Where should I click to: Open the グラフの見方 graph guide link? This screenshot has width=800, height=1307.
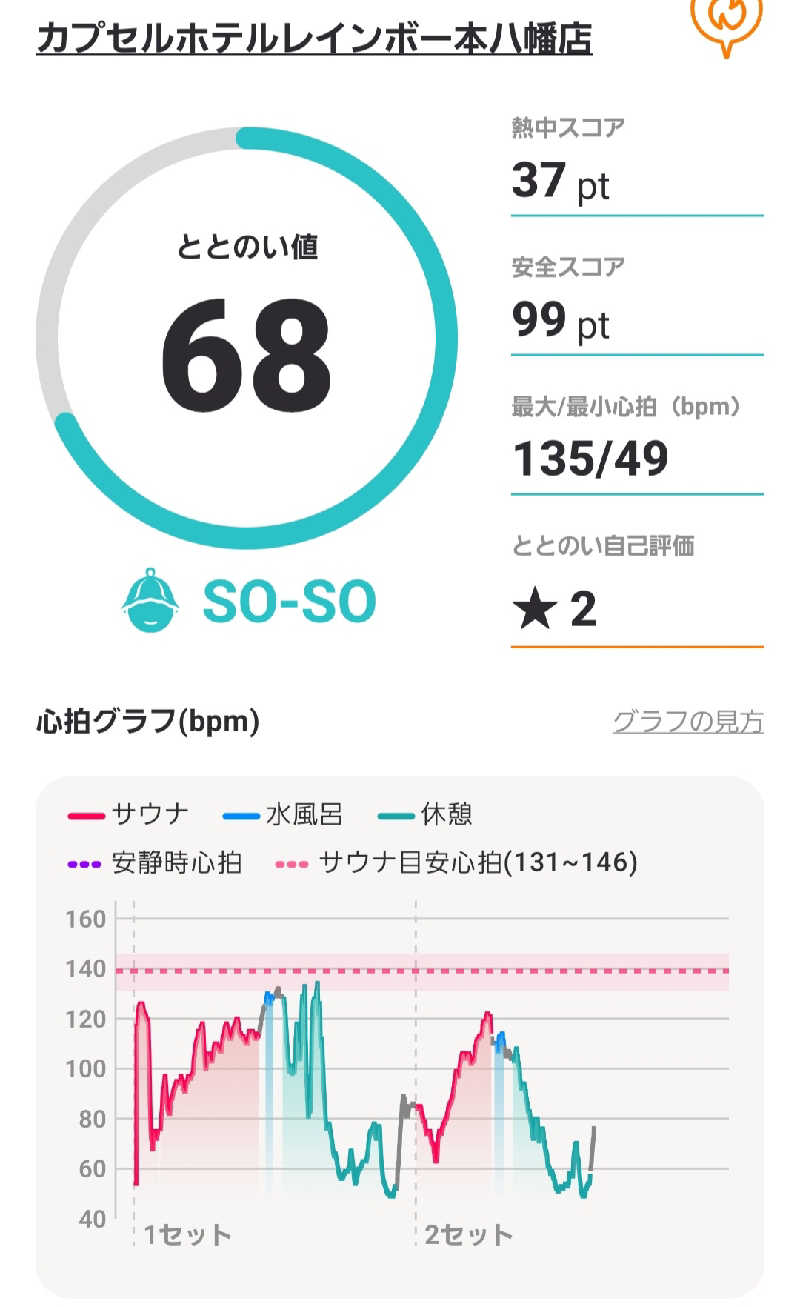[687, 721]
